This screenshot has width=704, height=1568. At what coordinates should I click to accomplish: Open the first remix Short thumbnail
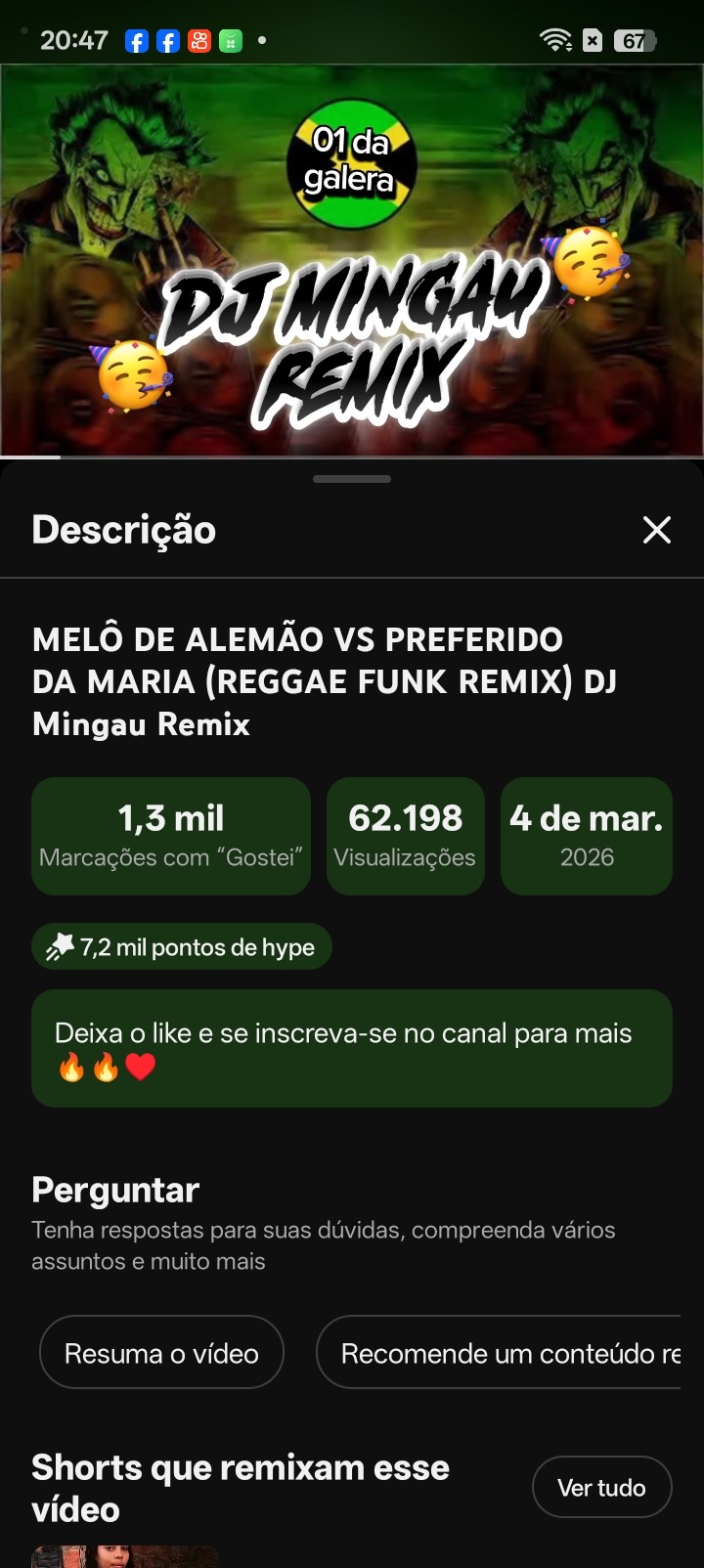[x=125, y=1556]
